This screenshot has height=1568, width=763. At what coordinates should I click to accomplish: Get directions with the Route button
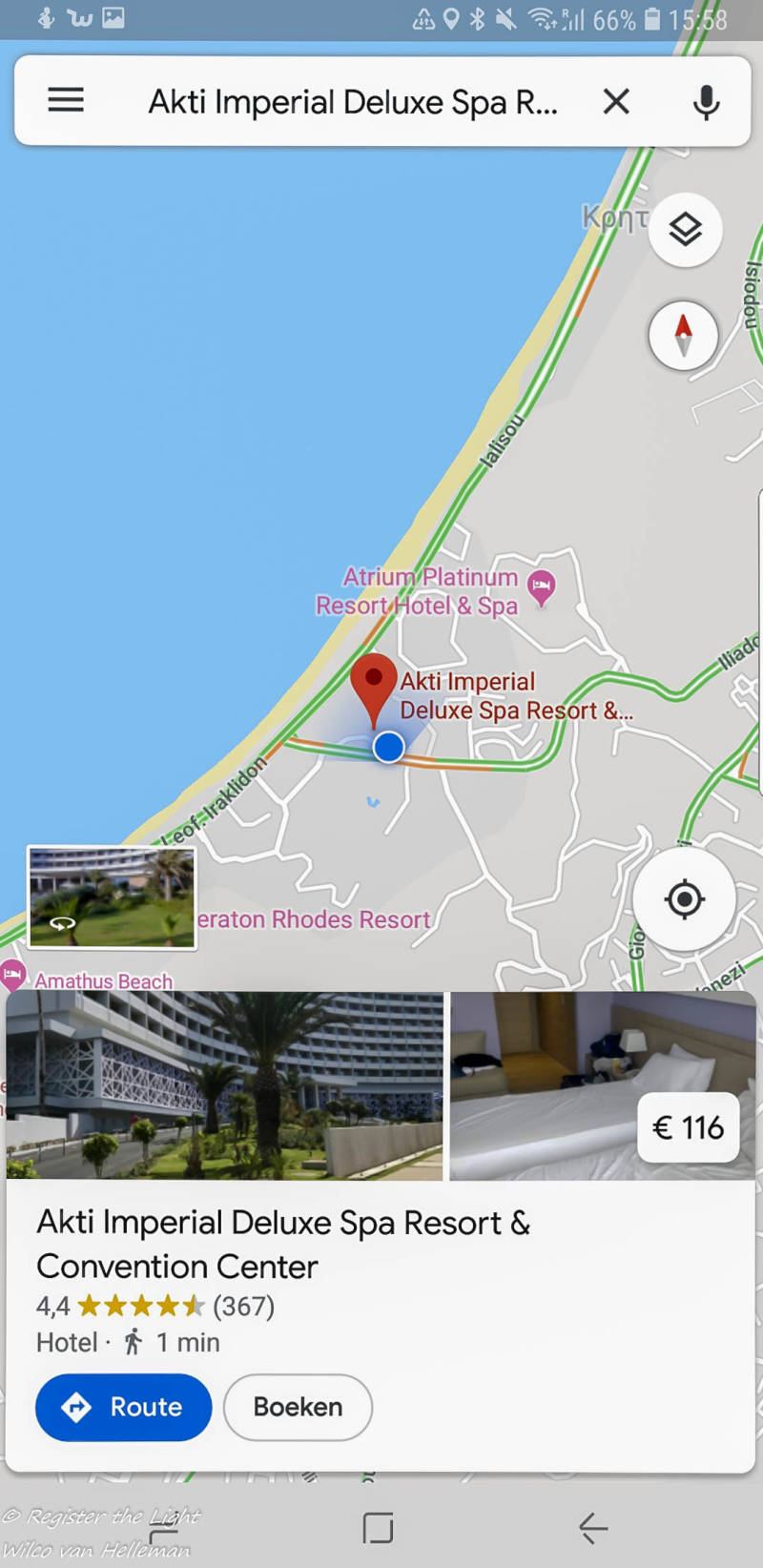point(123,1407)
